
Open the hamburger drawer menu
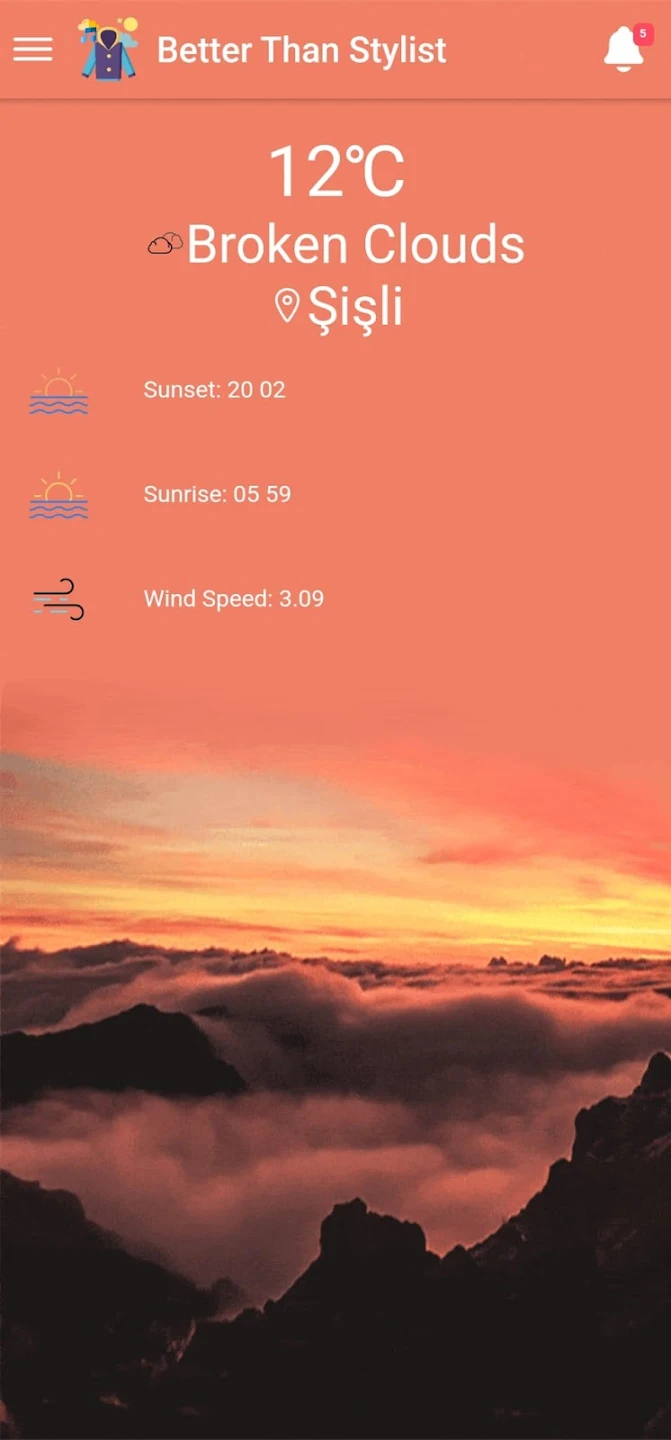(x=33, y=49)
